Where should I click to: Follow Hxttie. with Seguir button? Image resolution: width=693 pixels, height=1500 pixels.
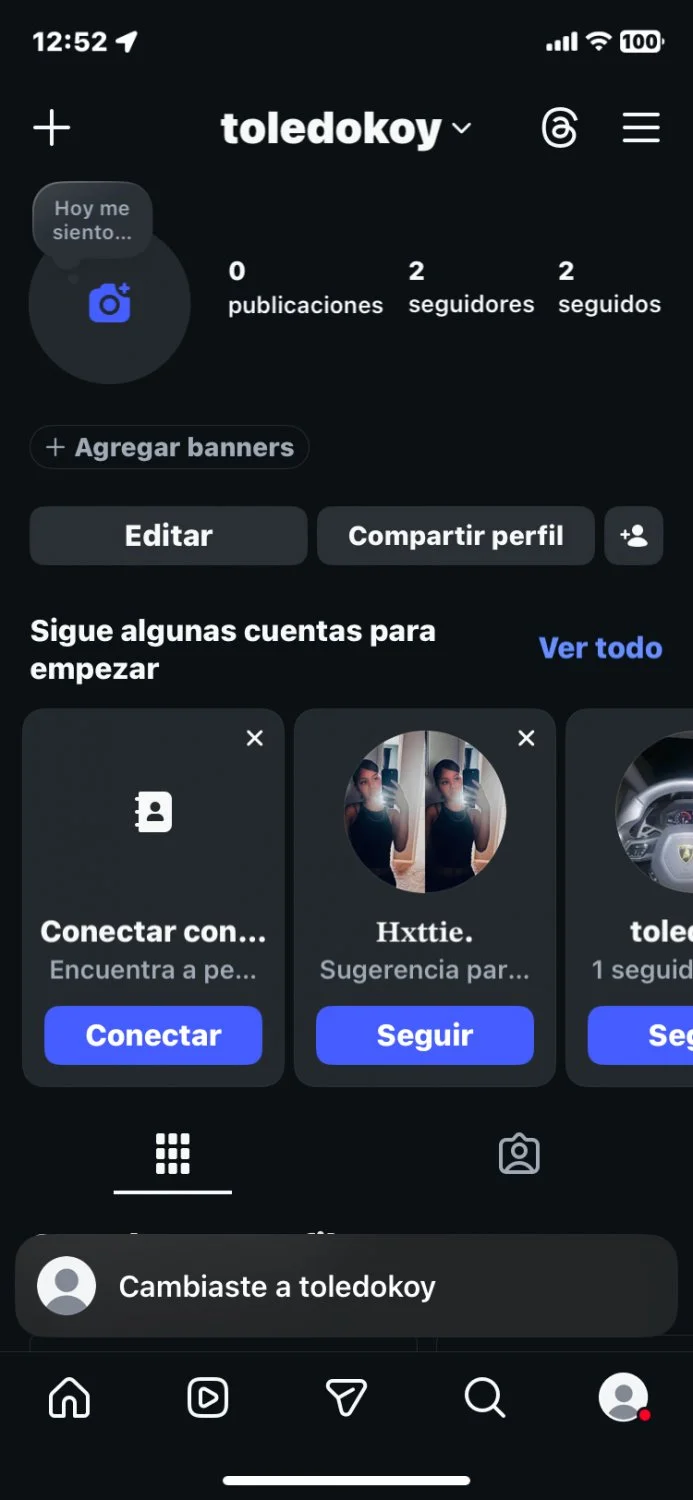coord(425,1035)
